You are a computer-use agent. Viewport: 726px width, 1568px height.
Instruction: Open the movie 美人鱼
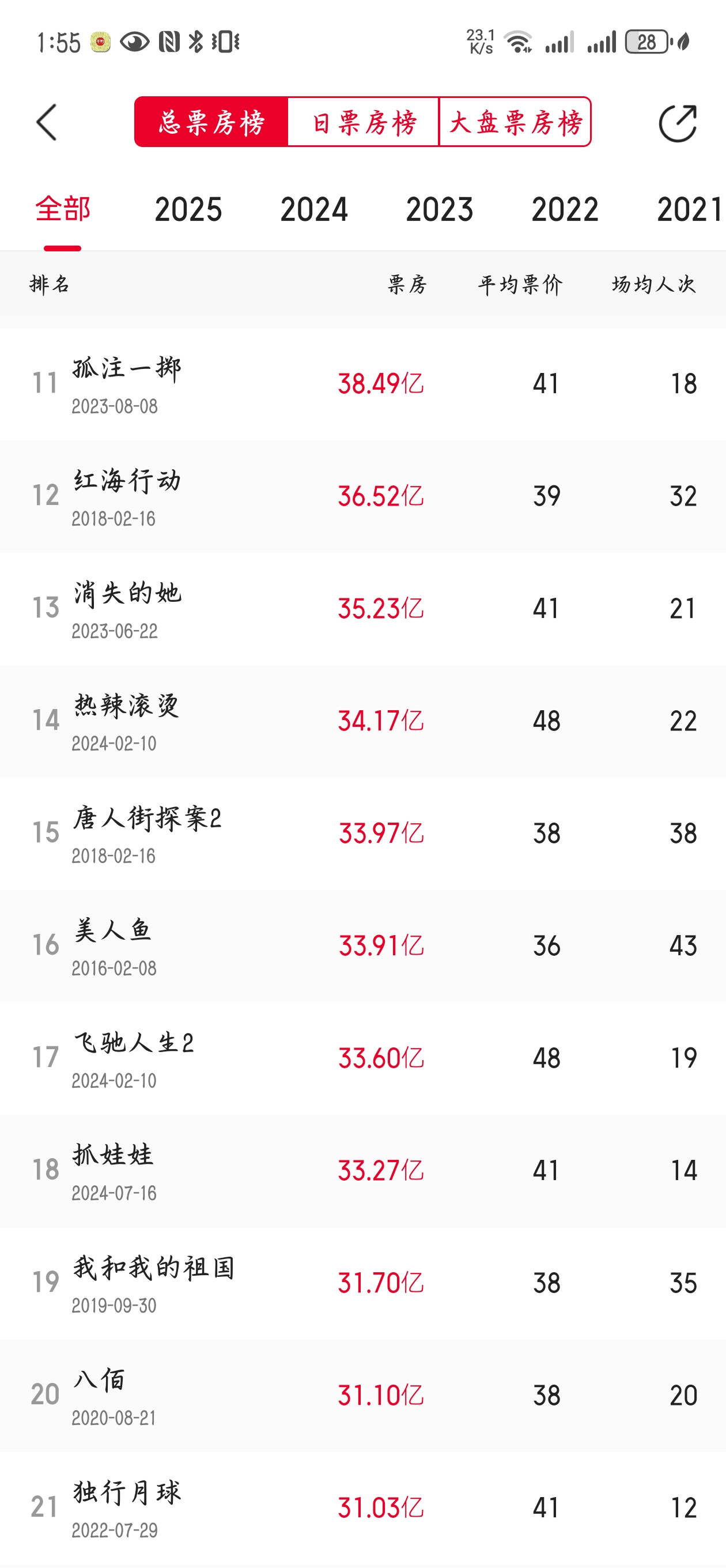pos(362,947)
